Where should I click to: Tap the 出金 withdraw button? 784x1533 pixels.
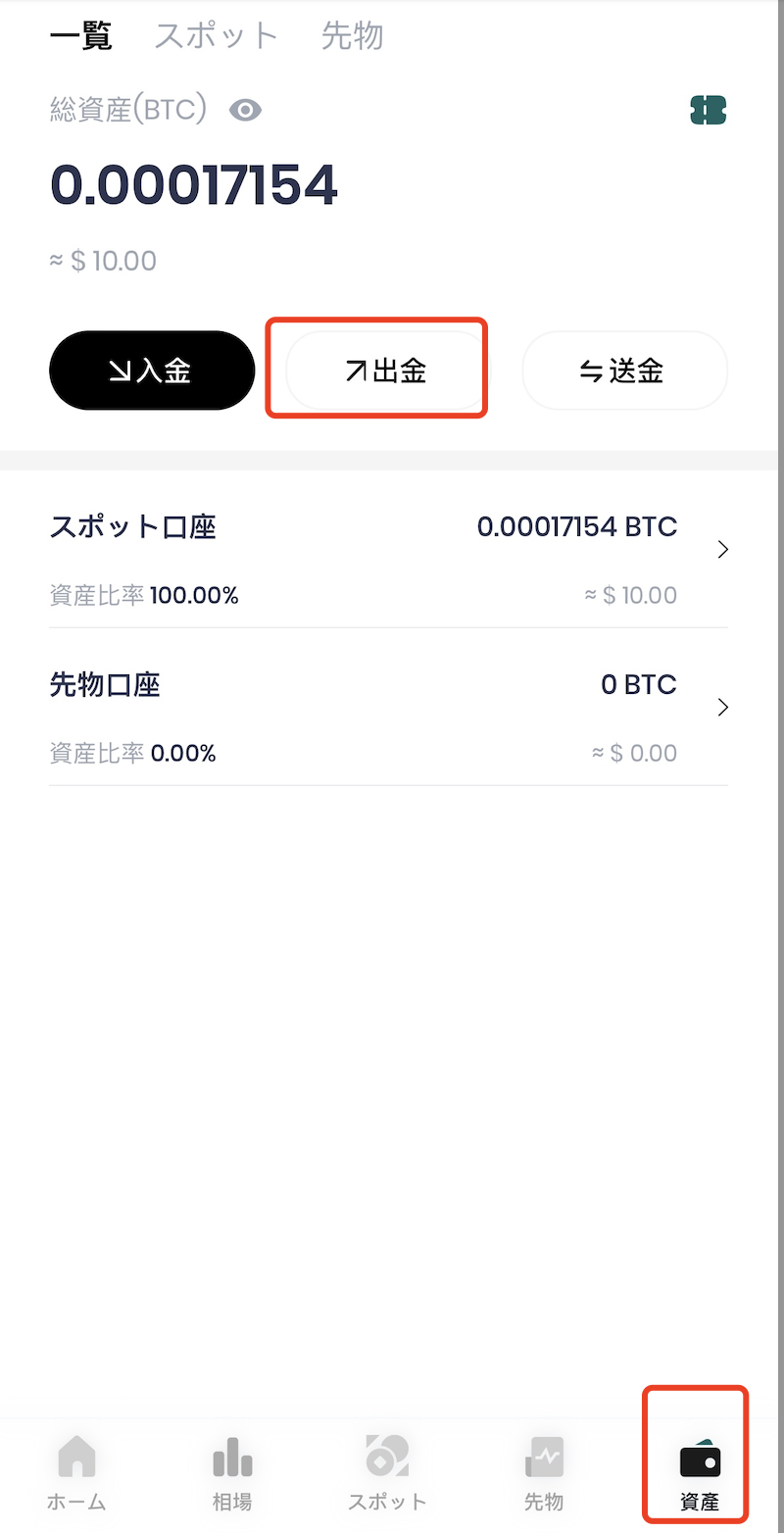[x=386, y=371]
